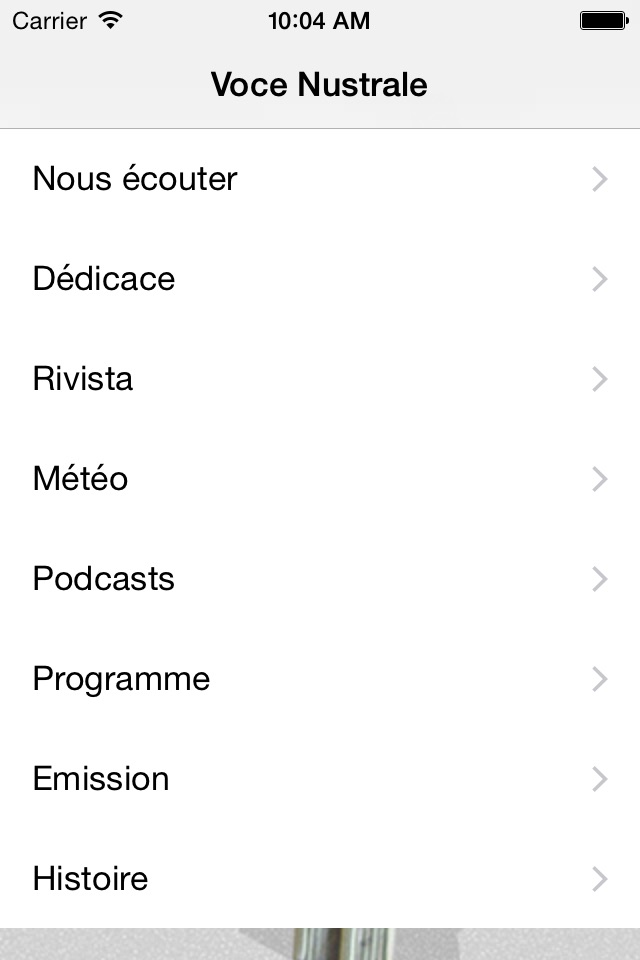Browse the Podcasts list

320,579
